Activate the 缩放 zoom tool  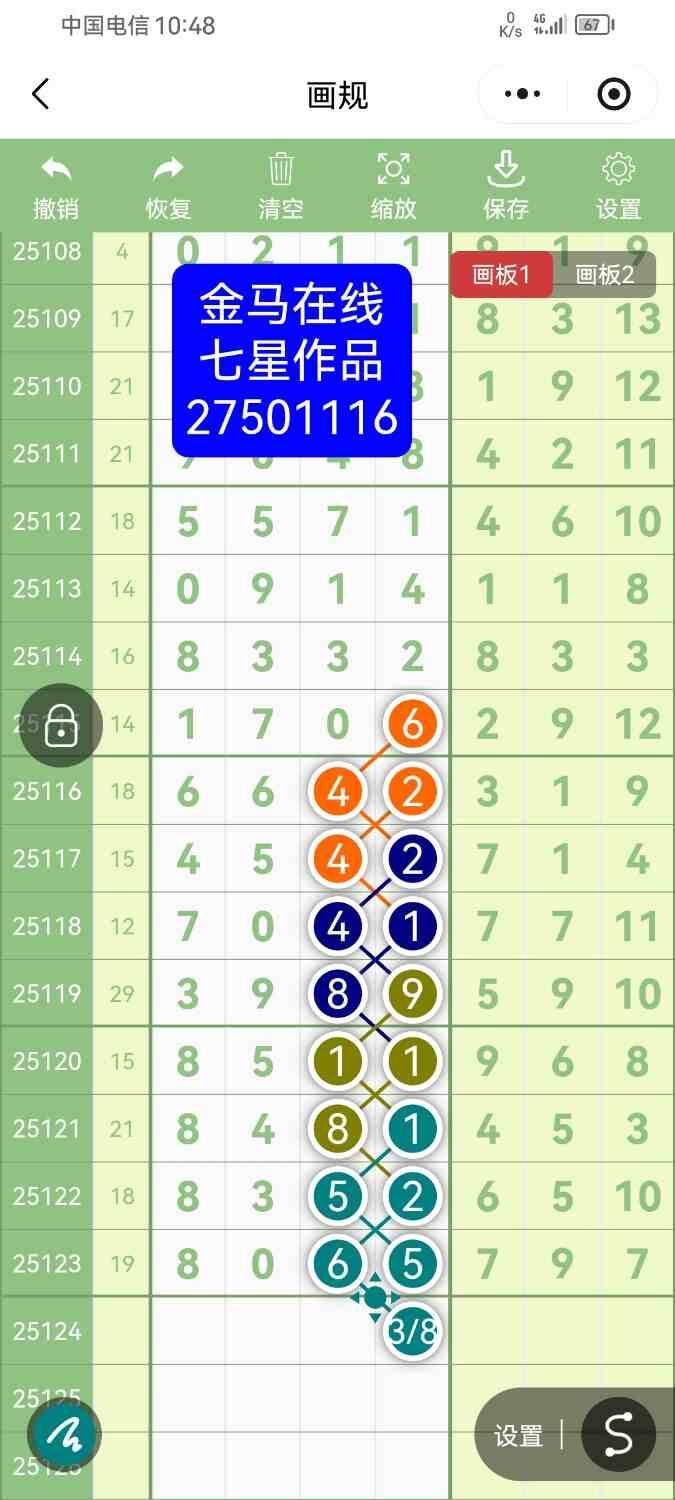393,187
